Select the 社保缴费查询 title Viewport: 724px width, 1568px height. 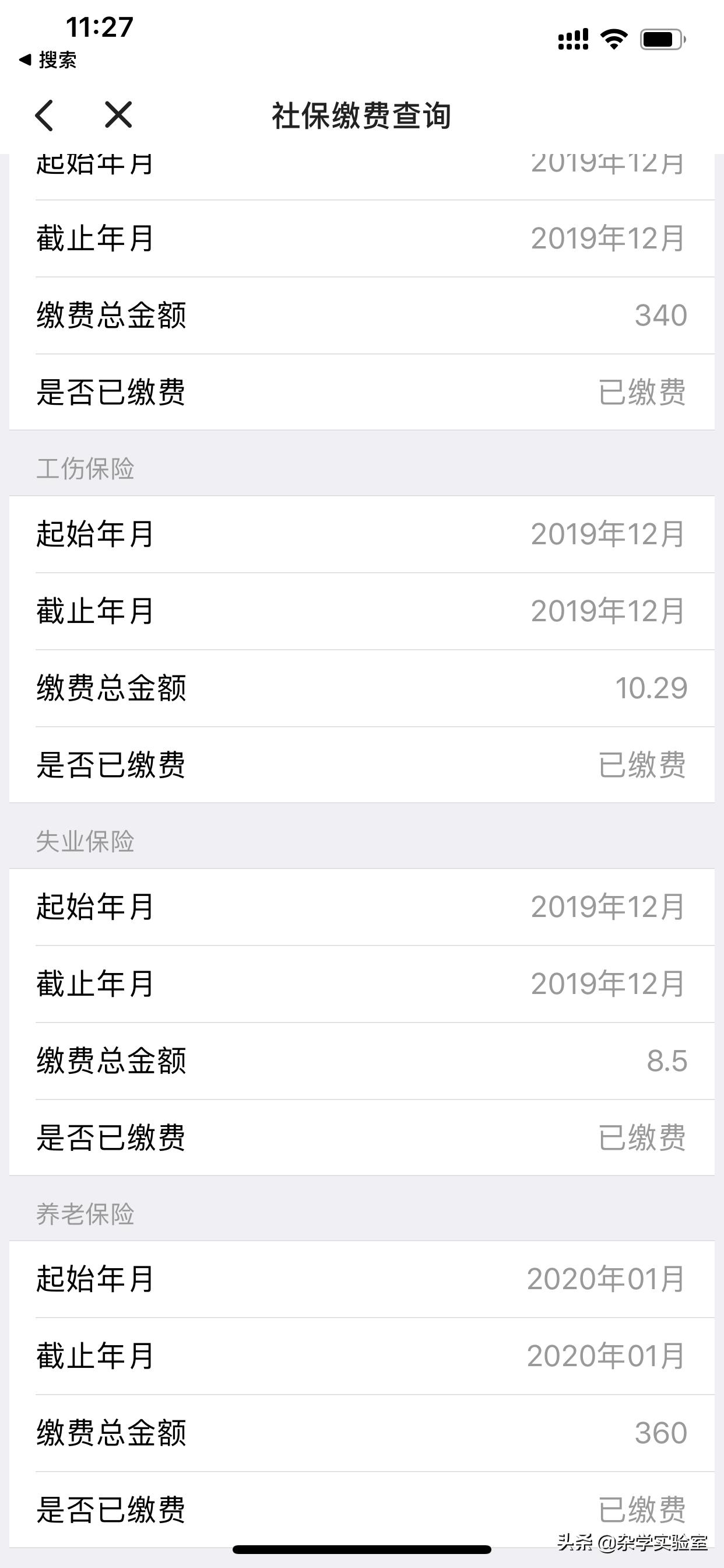[362, 116]
